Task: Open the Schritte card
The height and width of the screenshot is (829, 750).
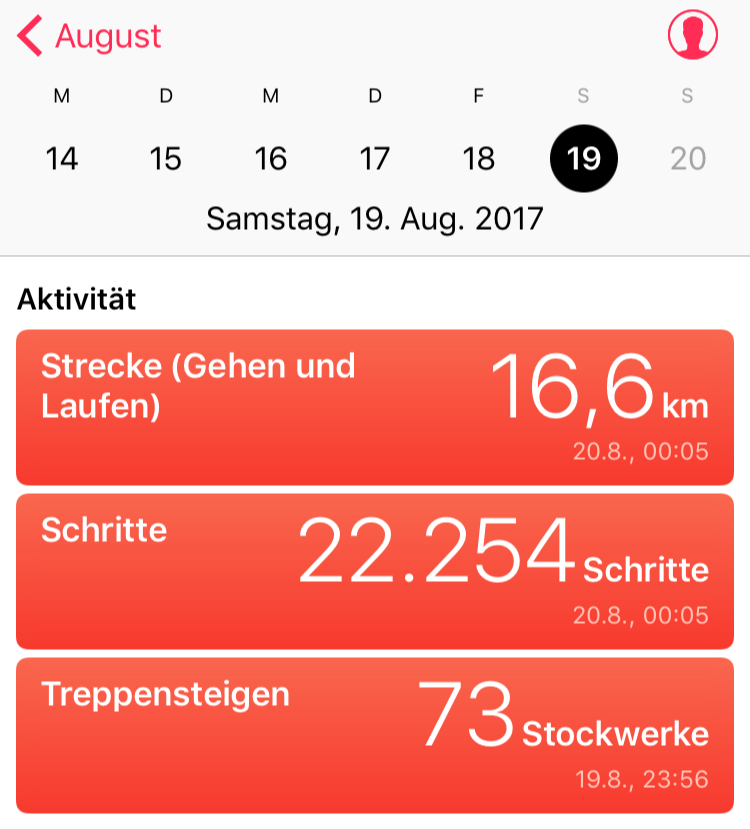Action: (375, 571)
